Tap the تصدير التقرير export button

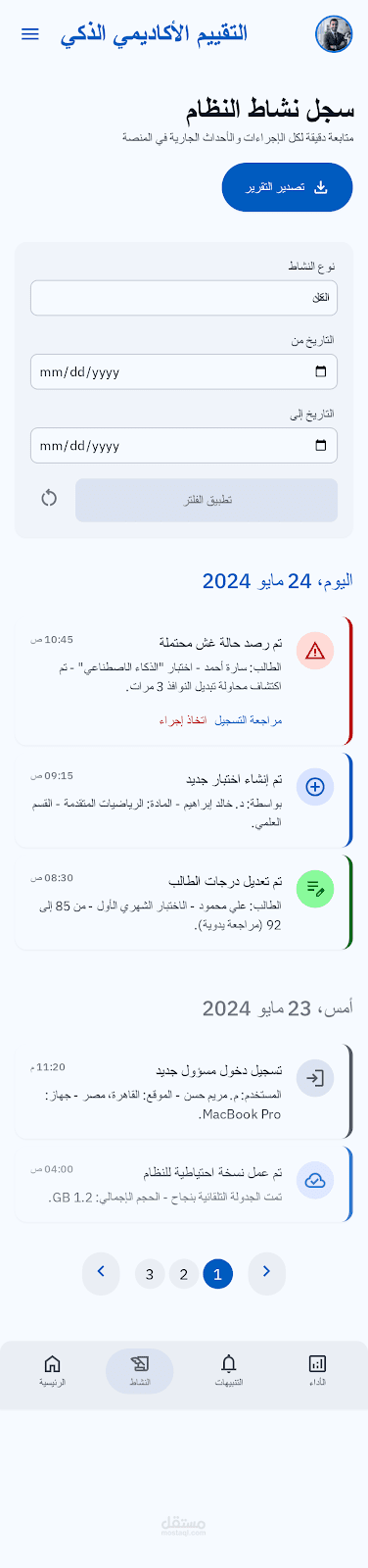(287, 187)
